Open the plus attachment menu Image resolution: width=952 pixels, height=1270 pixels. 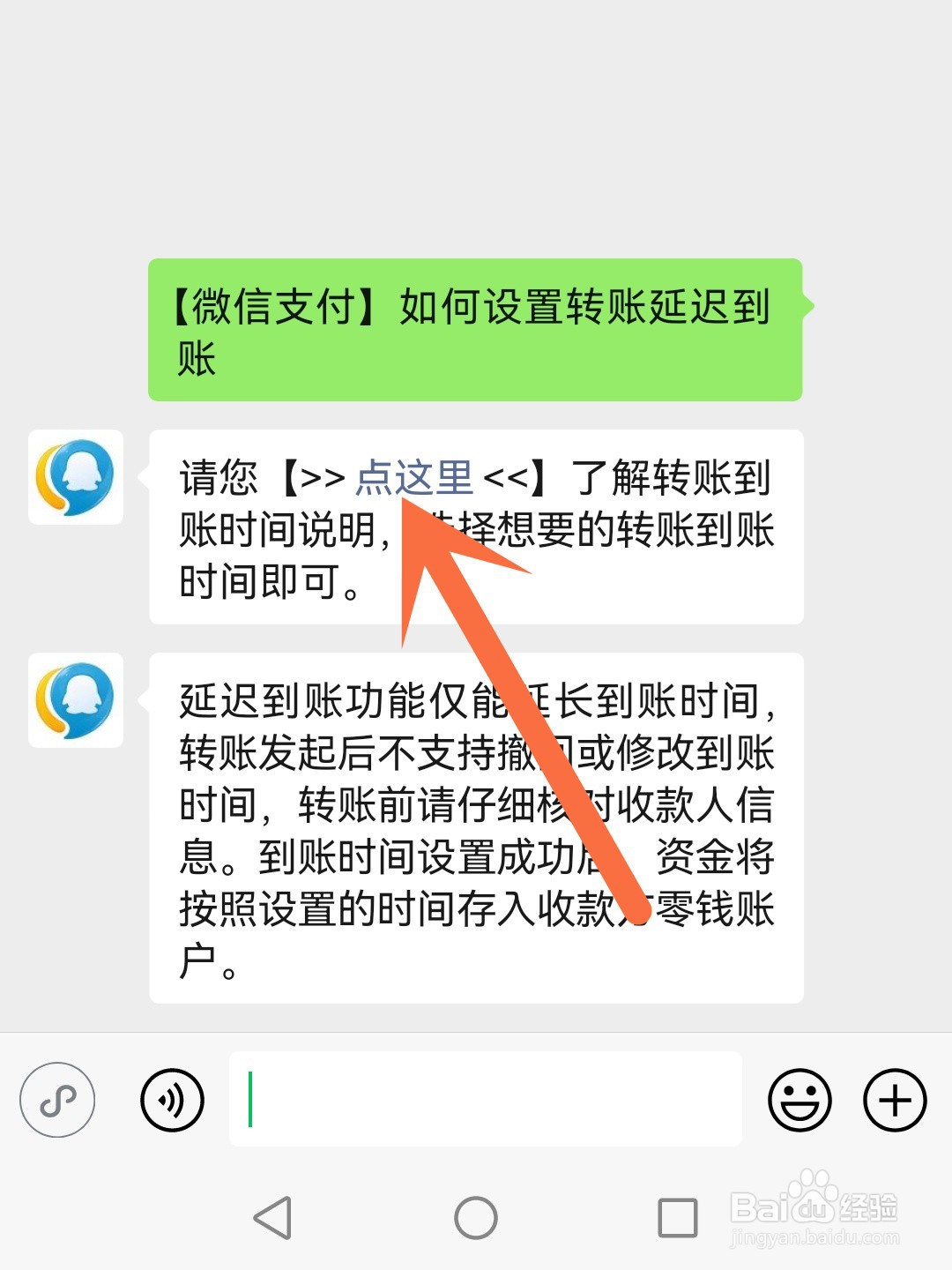(x=894, y=1100)
